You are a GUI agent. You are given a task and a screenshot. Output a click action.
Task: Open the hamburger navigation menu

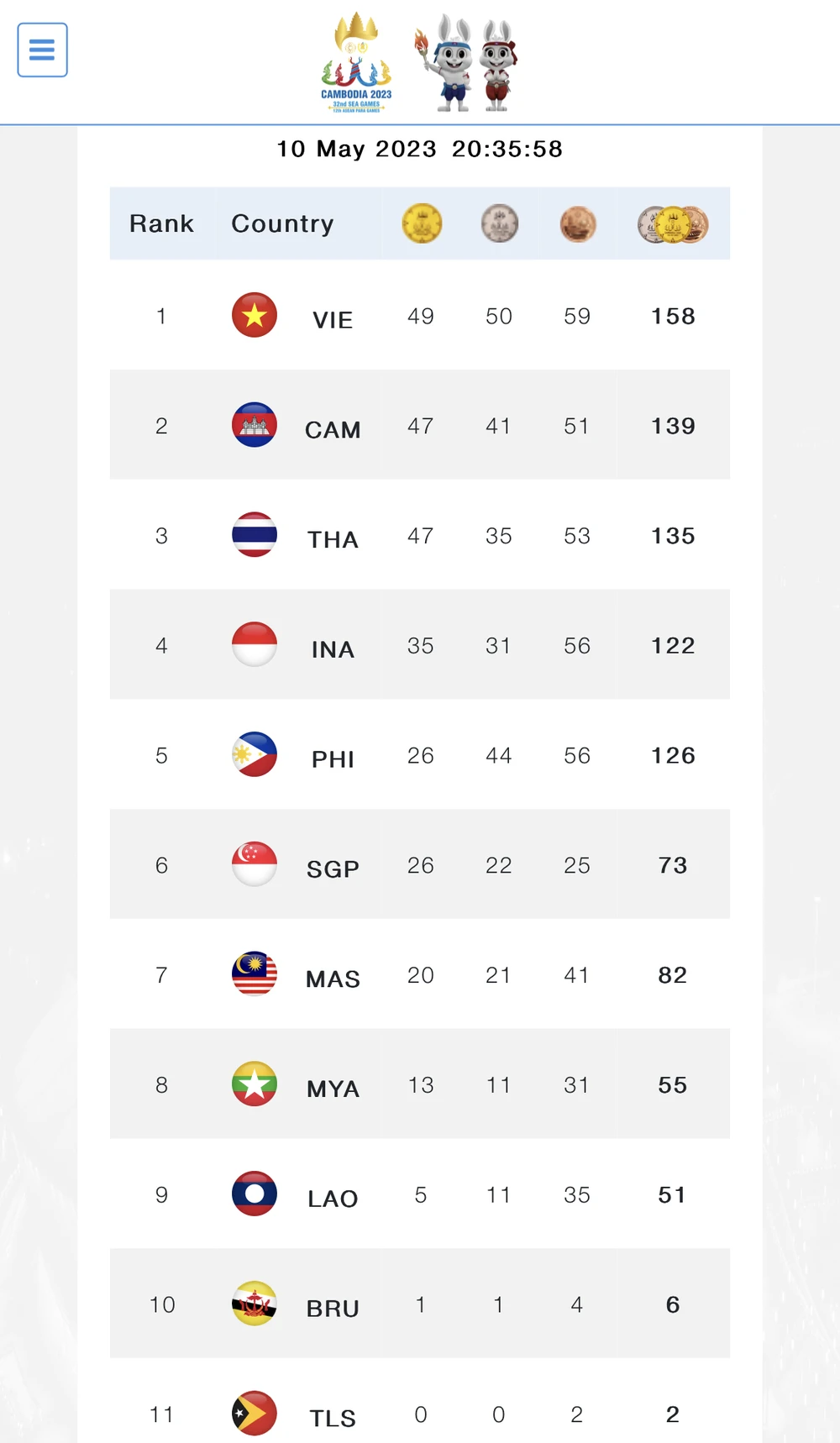pyautogui.click(x=42, y=50)
